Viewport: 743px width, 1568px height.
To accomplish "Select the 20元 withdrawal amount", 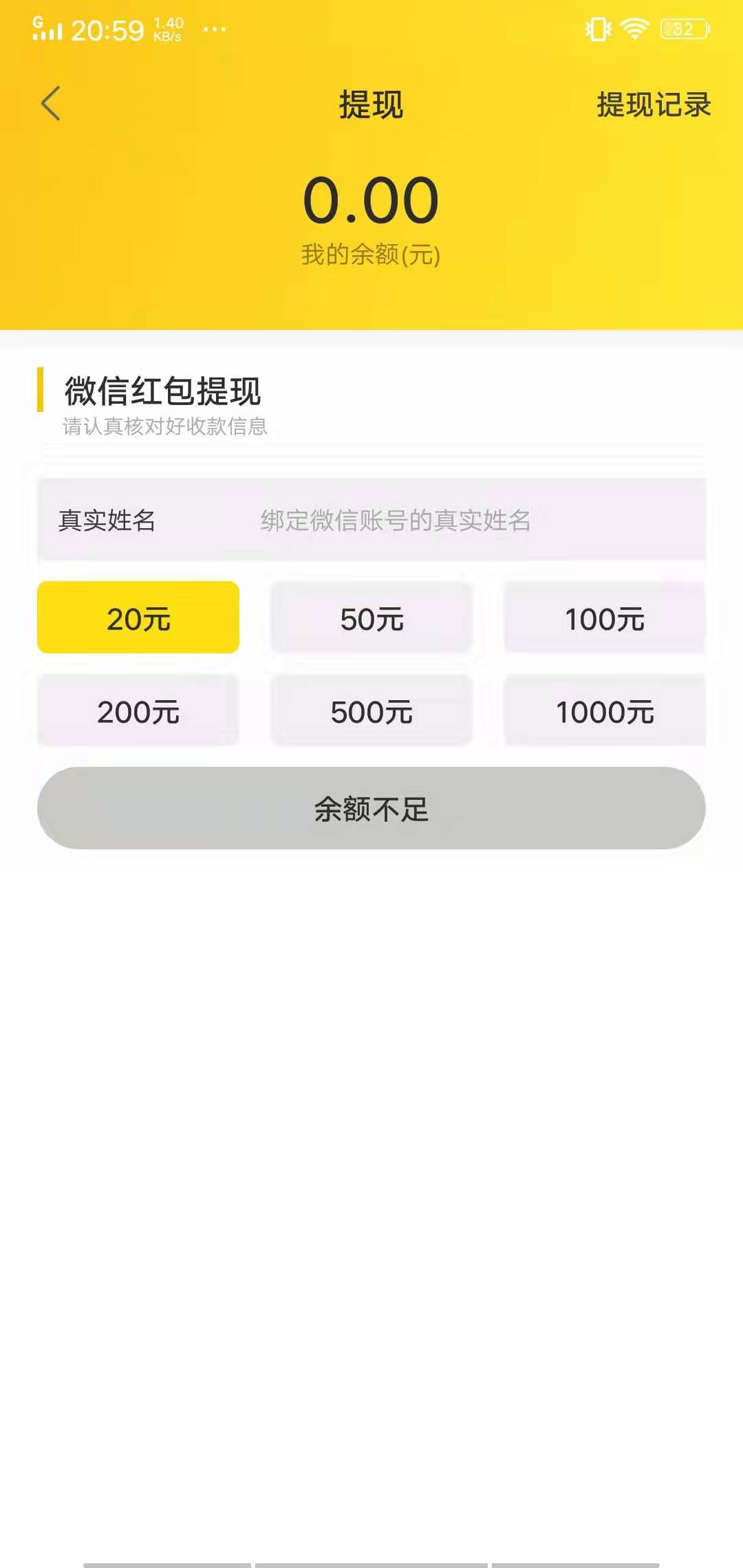I will click(x=138, y=618).
